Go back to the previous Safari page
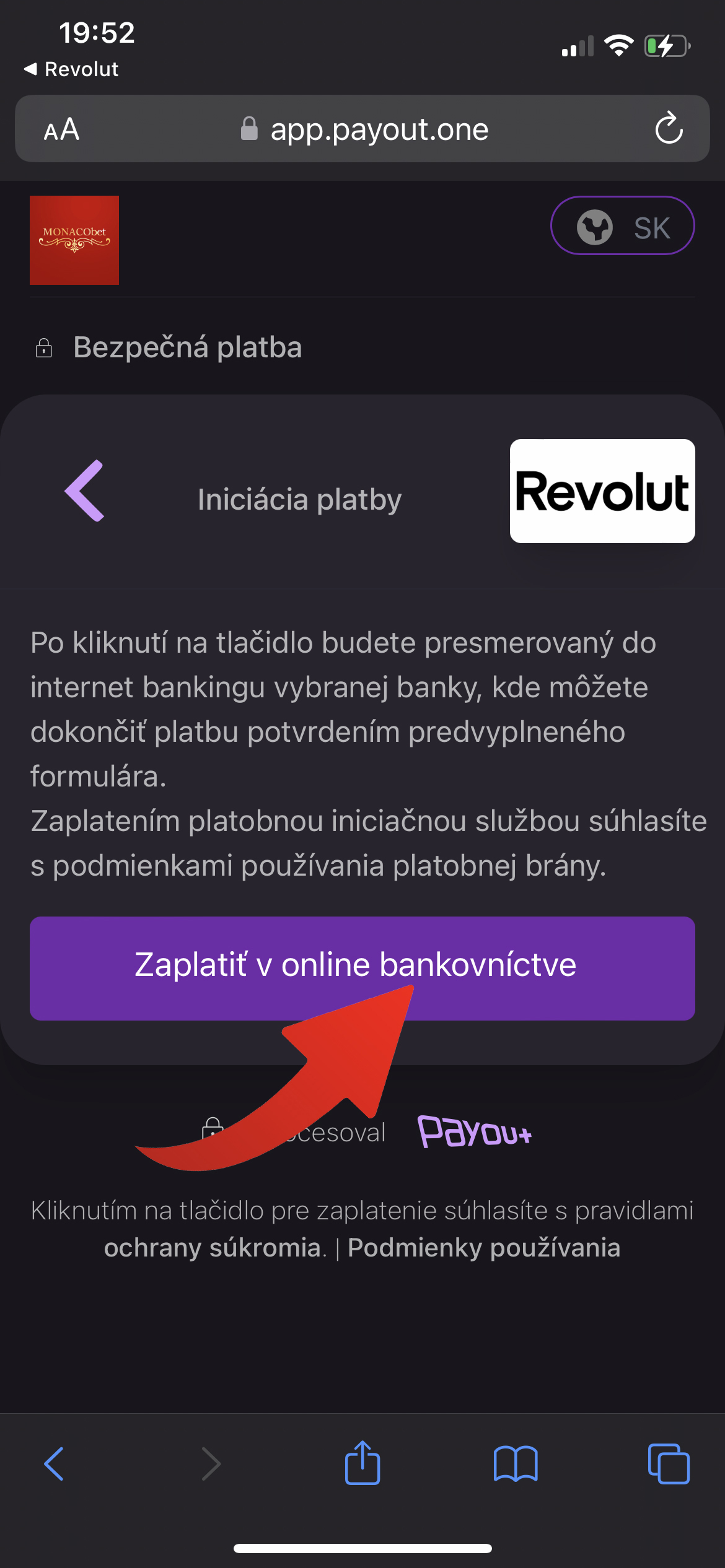The width and height of the screenshot is (725, 1568). pos(55,1464)
